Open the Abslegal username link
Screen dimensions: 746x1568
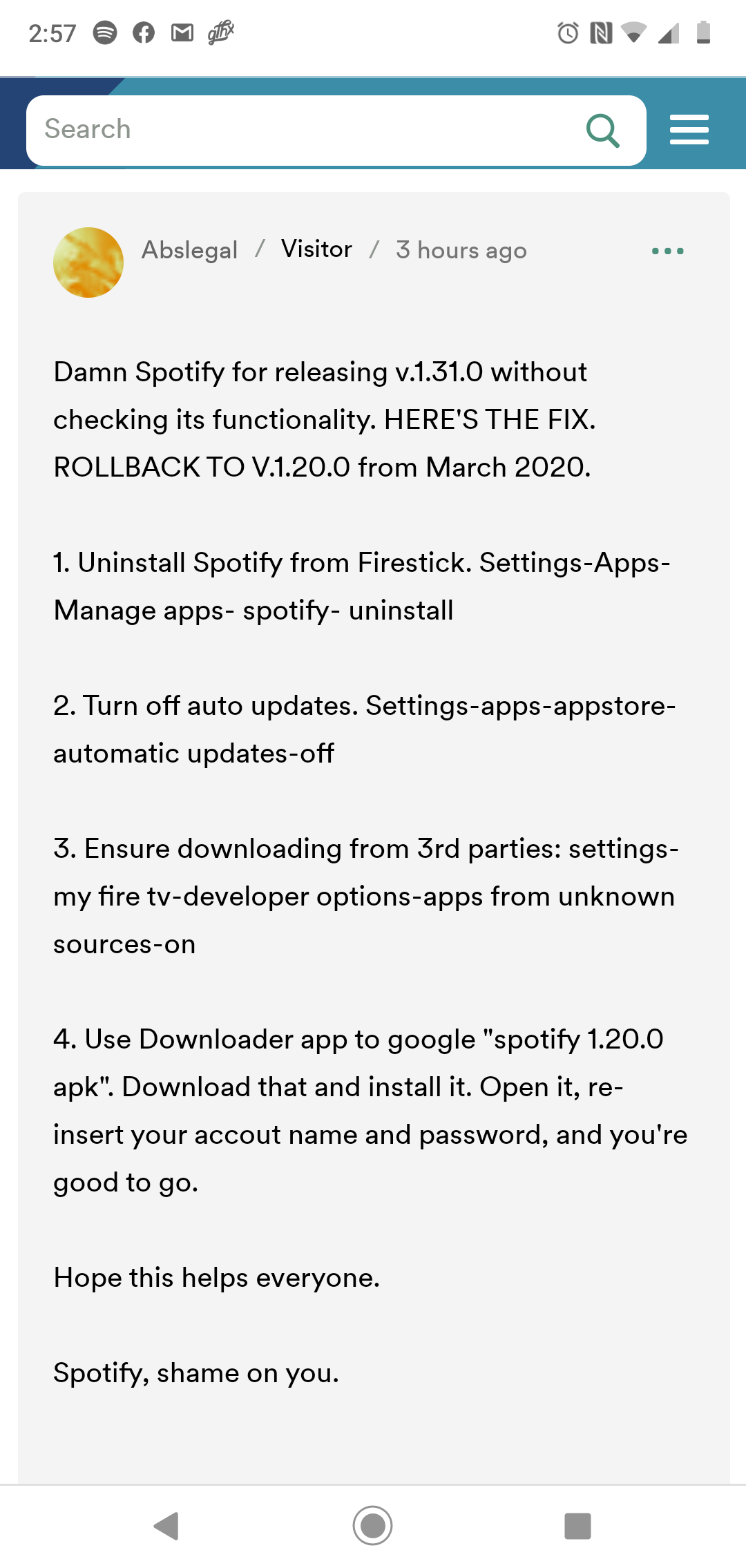[x=189, y=250]
